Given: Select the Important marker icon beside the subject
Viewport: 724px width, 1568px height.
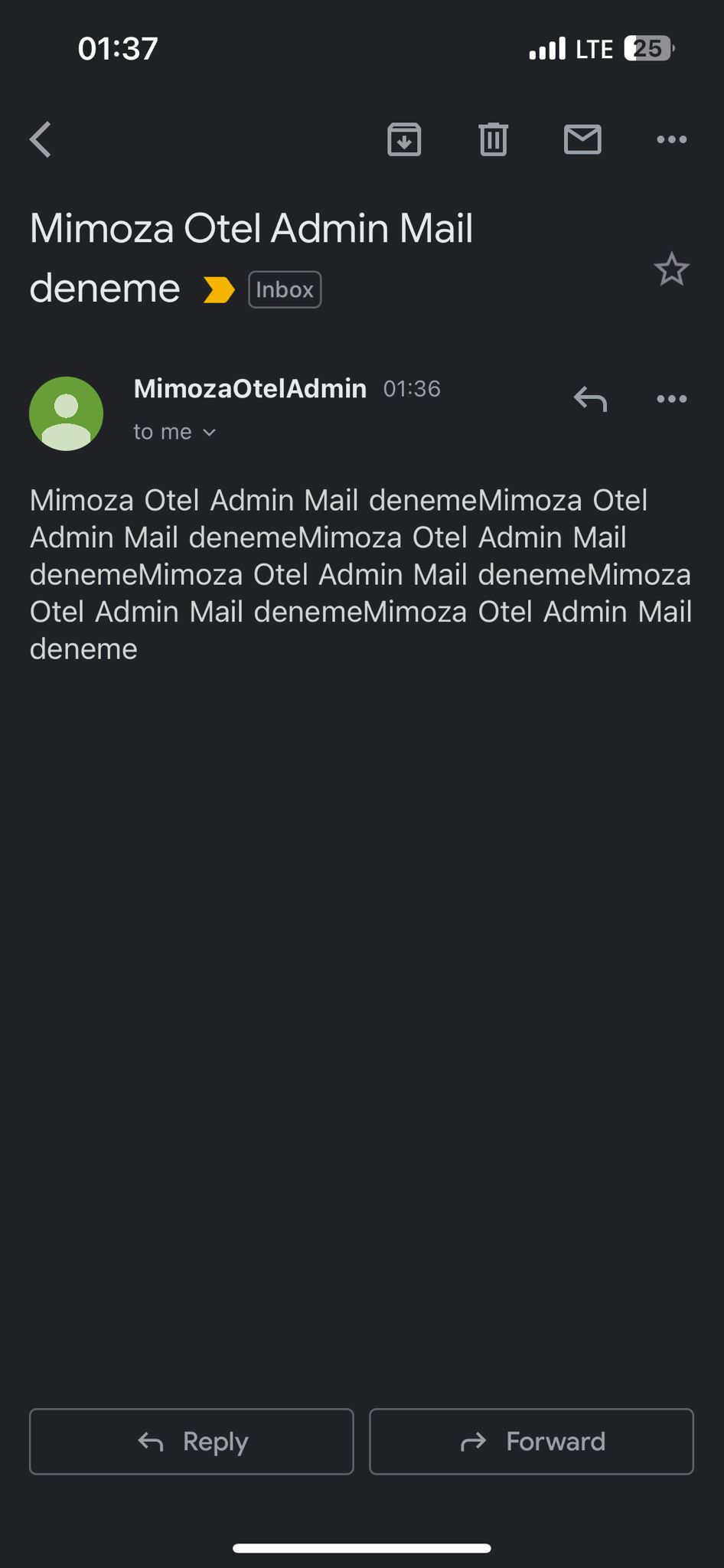Looking at the screenshot, I should pos(217,289).
